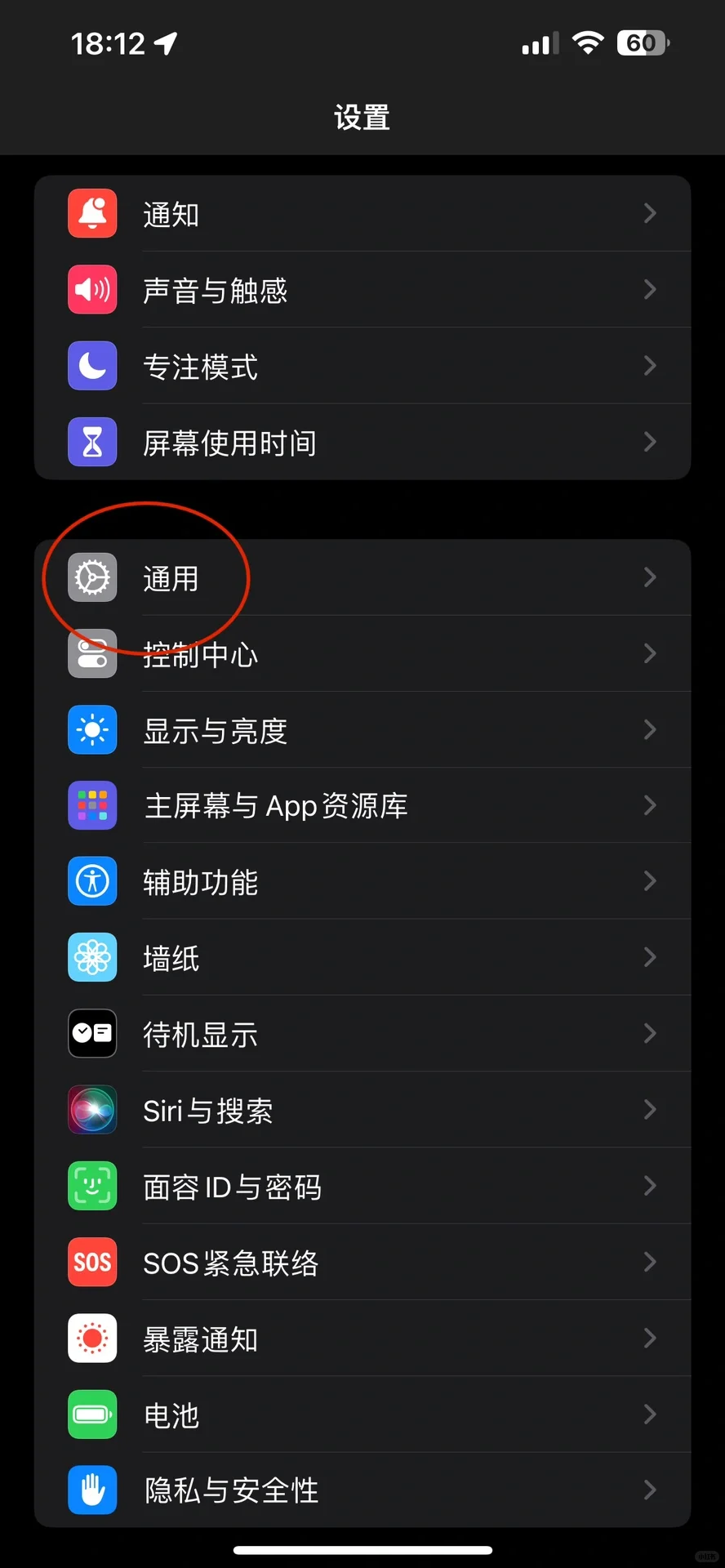Open 屏幕使用时间 via the hourglass icon
The image size is (725, 1568).
click(x=91, y=442)
